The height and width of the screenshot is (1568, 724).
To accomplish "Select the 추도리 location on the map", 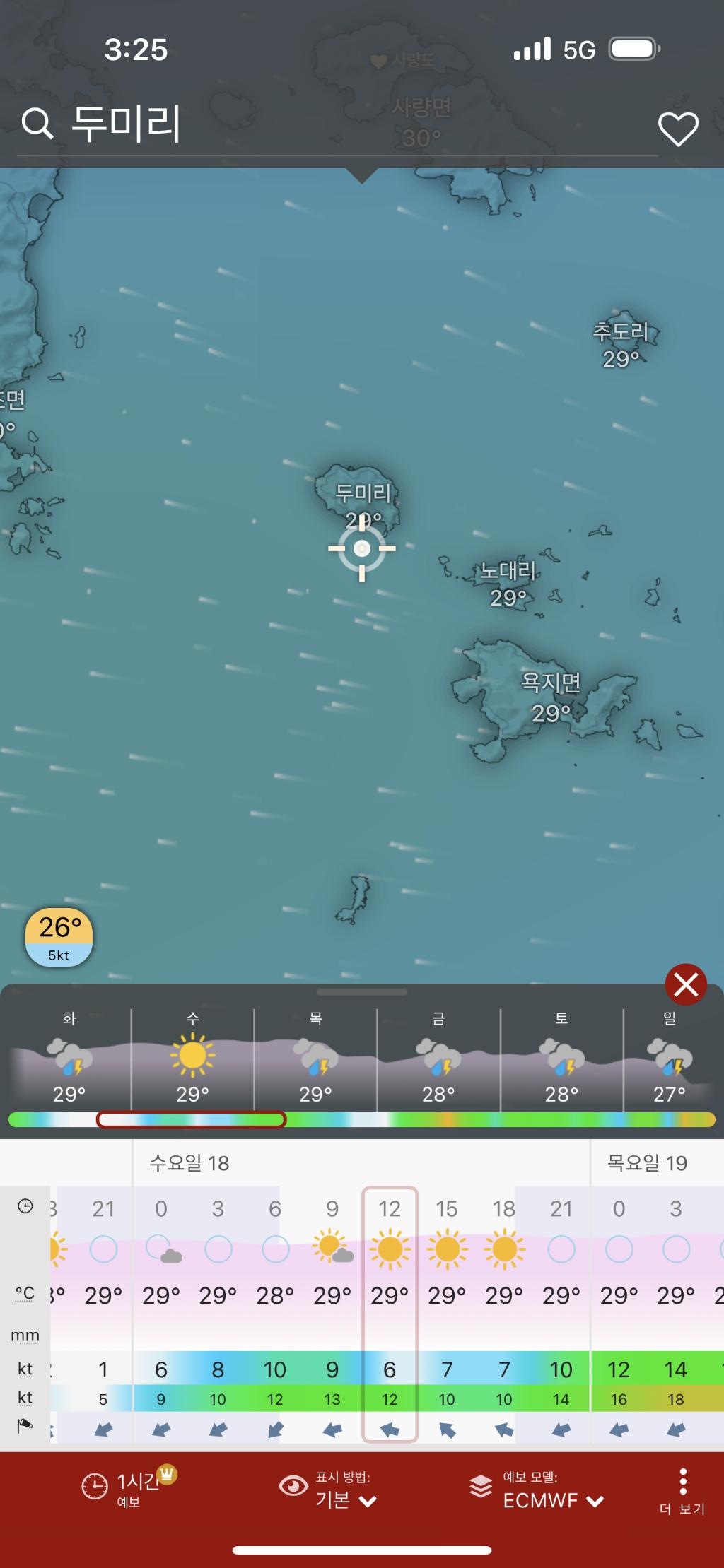I will 621,344.
